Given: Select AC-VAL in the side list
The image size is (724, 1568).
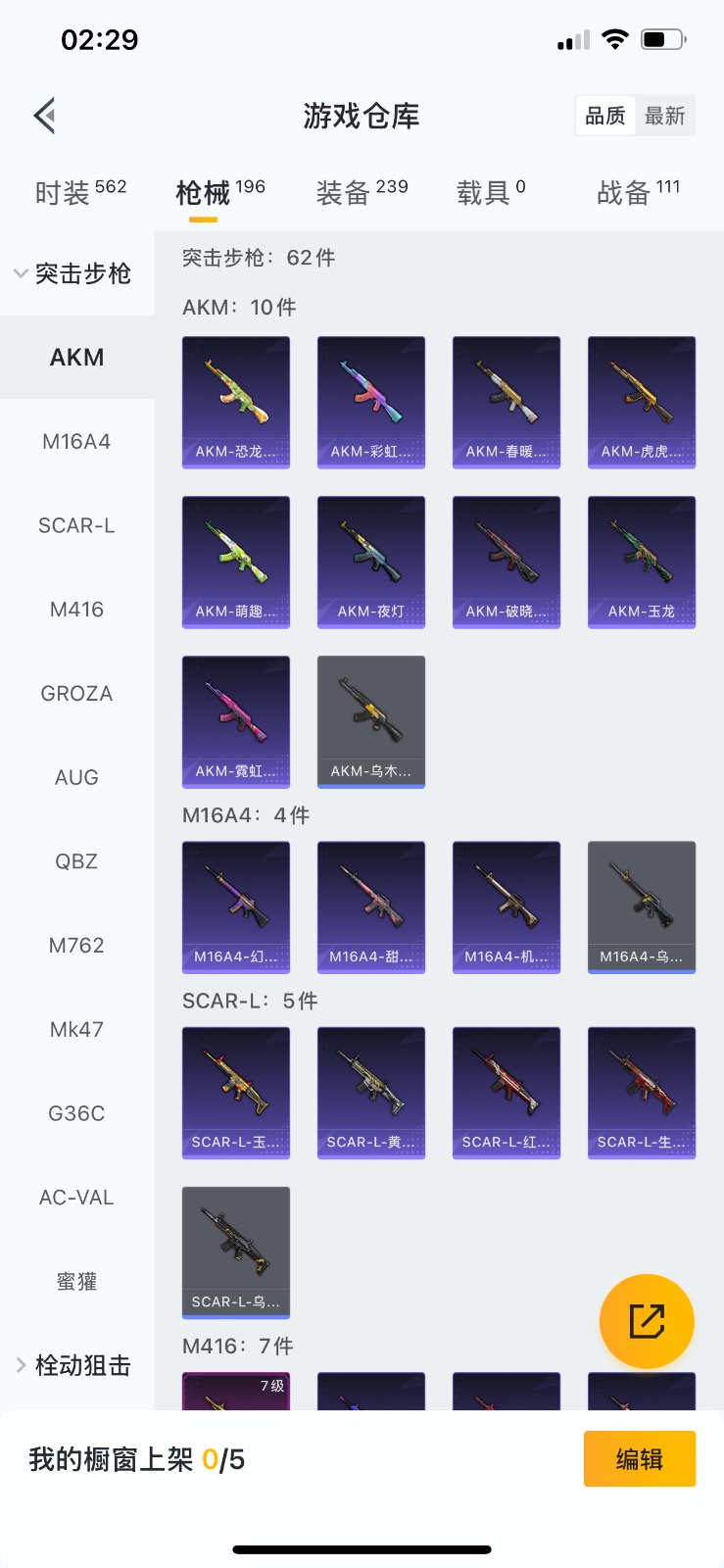Looking at the screenshot, I should [x=76, y=1198].
